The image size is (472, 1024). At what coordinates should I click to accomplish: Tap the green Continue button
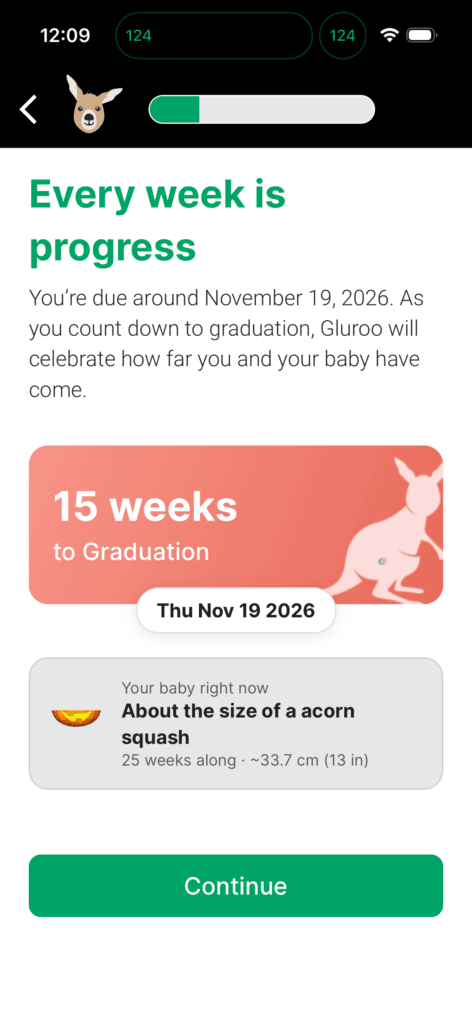(236, 886)
